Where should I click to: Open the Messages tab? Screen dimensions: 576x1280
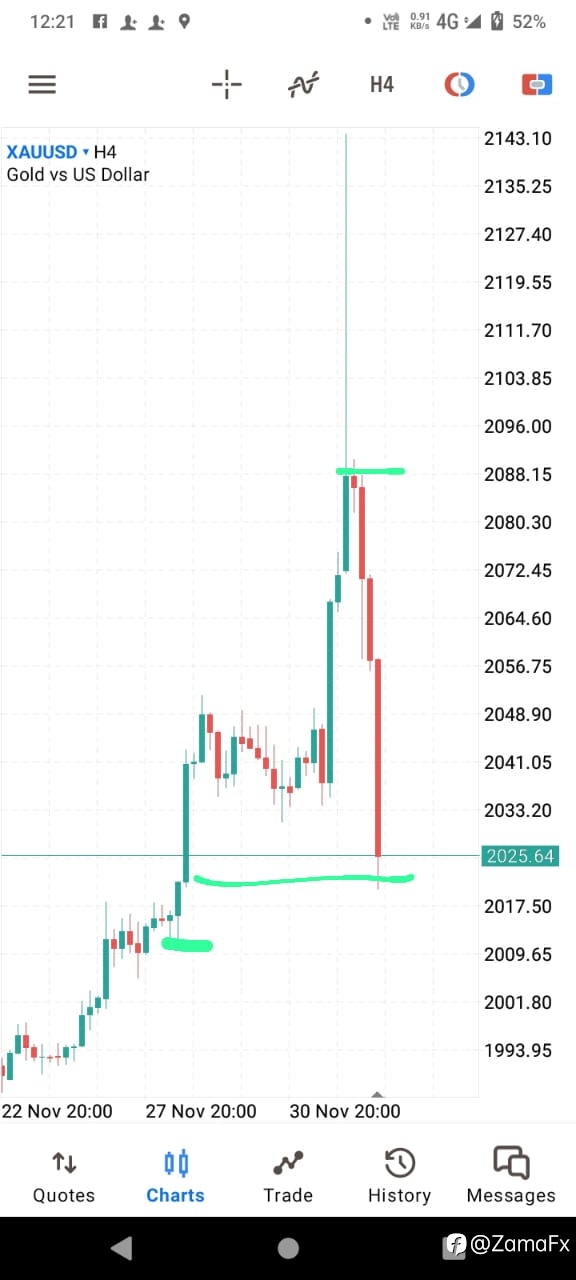tap(511, 1176)
